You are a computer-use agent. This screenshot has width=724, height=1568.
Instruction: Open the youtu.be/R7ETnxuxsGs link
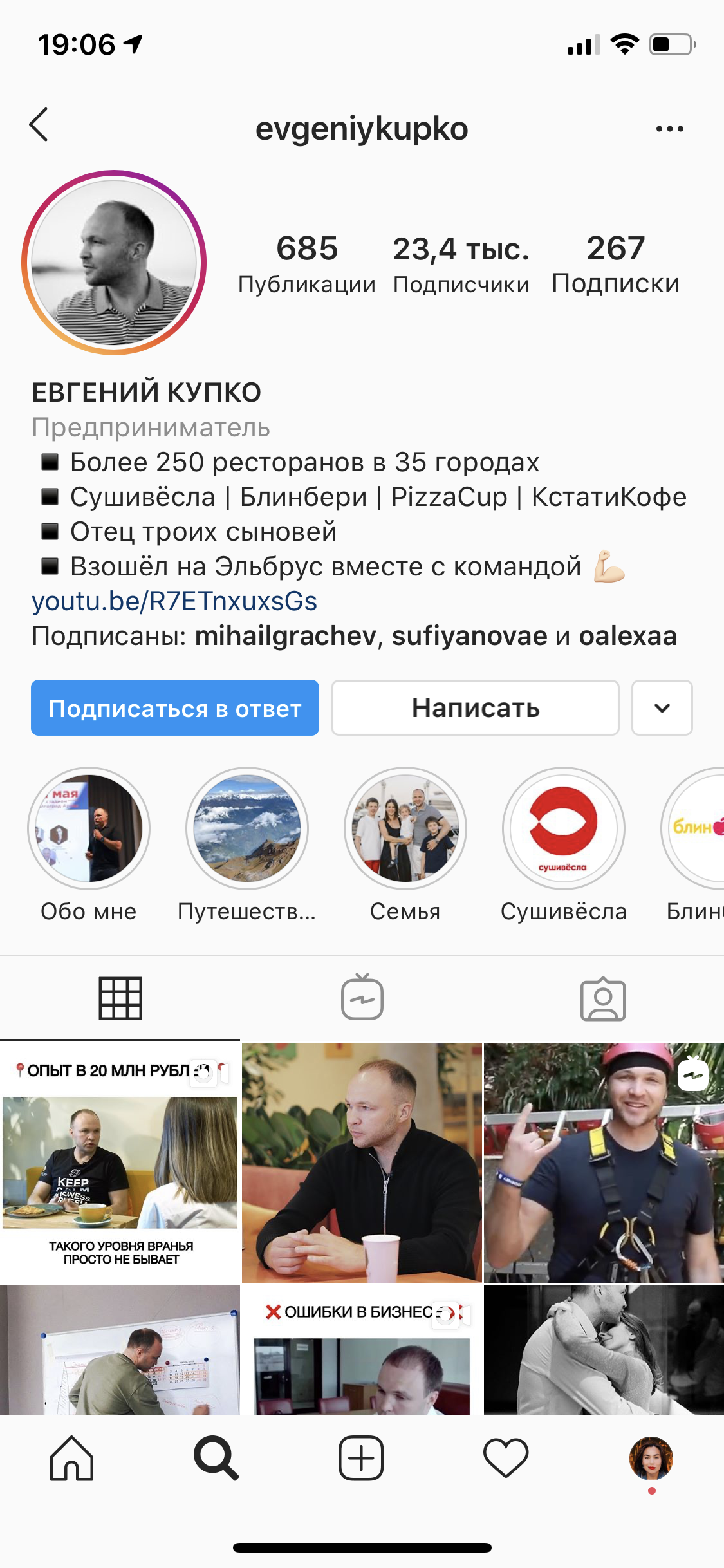pyautogui.click(x=174, y=601)
